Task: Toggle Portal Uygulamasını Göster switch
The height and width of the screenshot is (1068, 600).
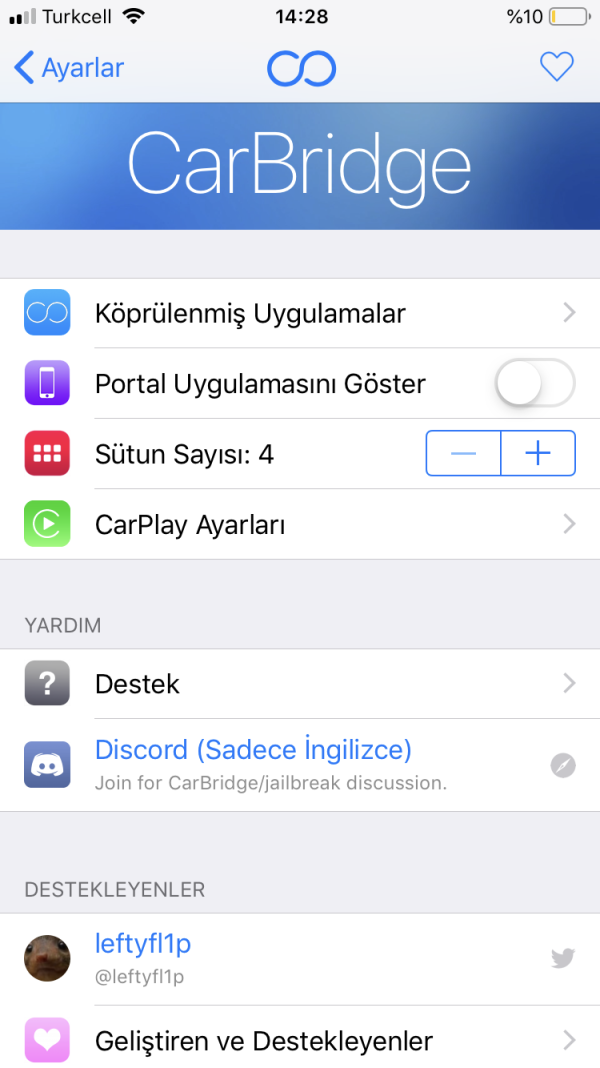Action: click(x=535, y=384)
